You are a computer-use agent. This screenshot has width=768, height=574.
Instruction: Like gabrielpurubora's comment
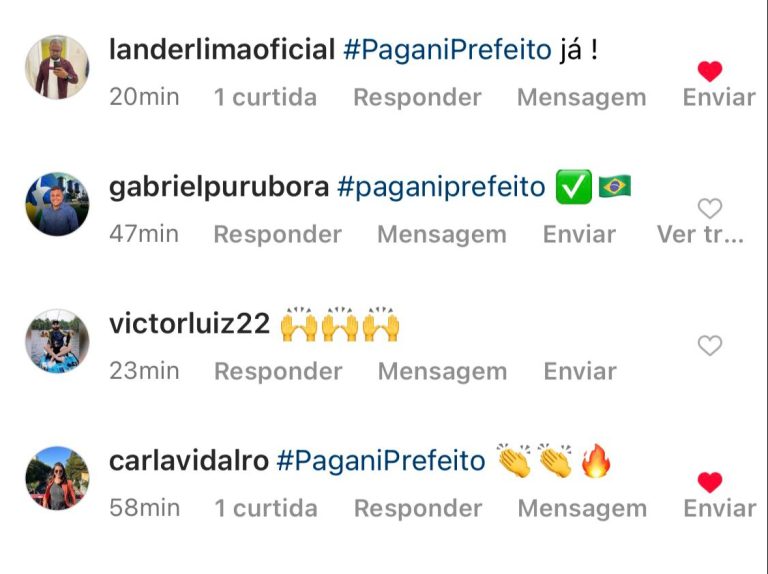click(709, 209)
